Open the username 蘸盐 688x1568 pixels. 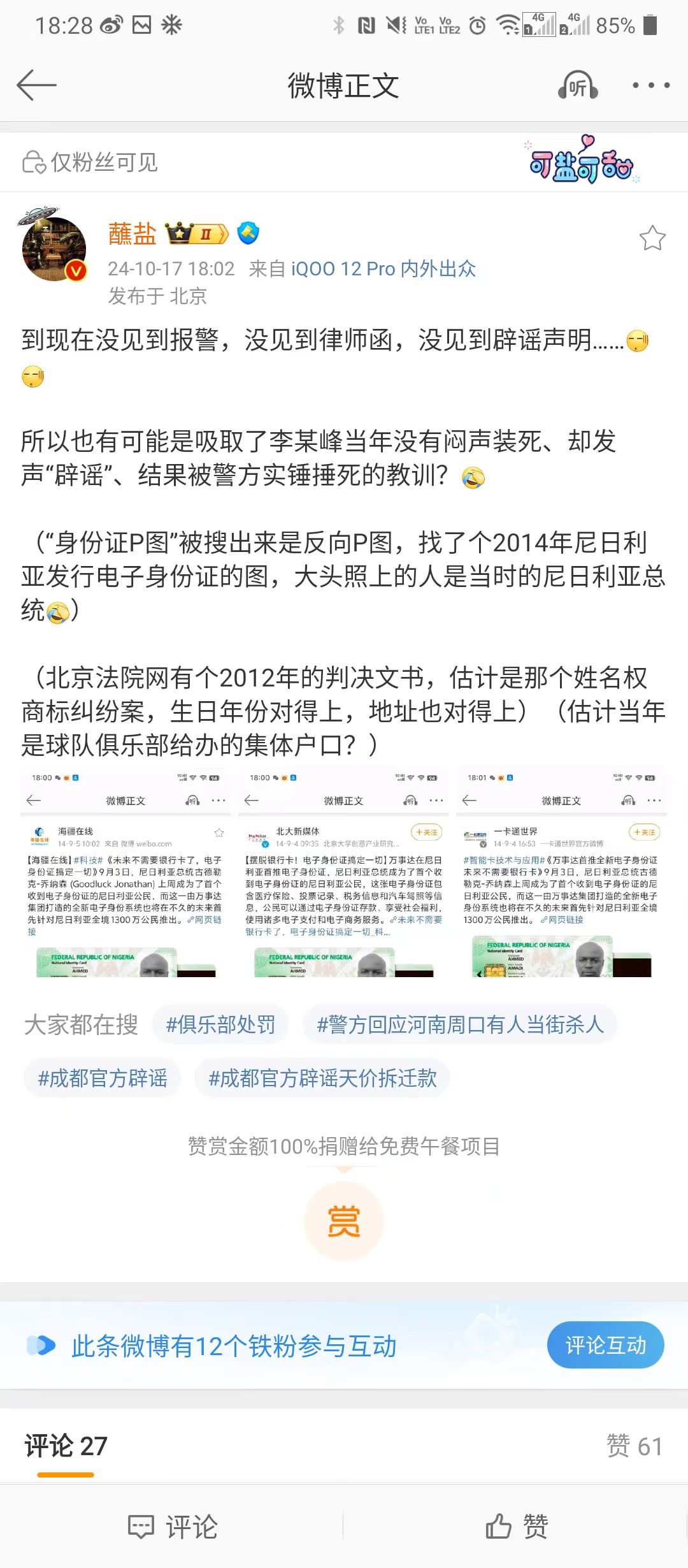coord(132,234)
